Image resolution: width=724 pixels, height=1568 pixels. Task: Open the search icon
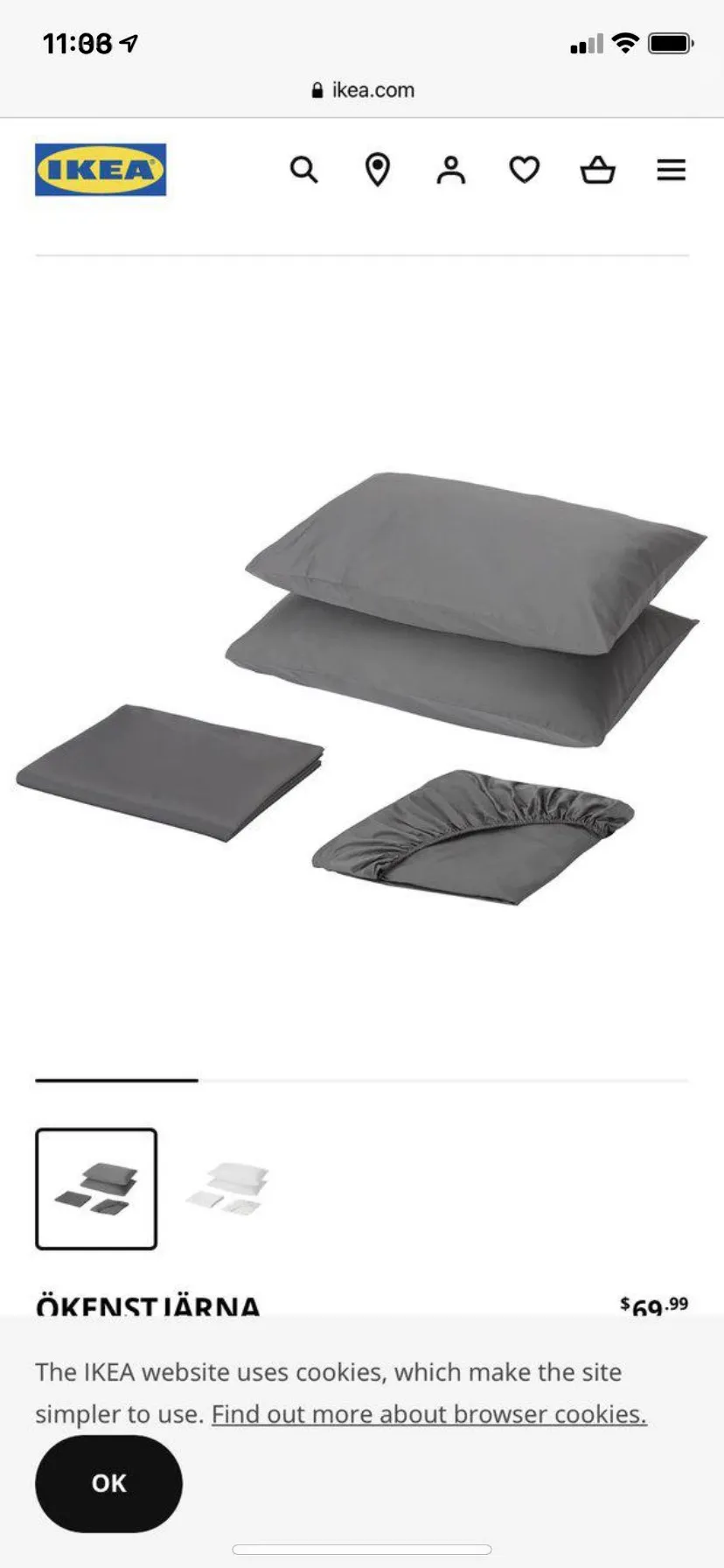point(303,170)
